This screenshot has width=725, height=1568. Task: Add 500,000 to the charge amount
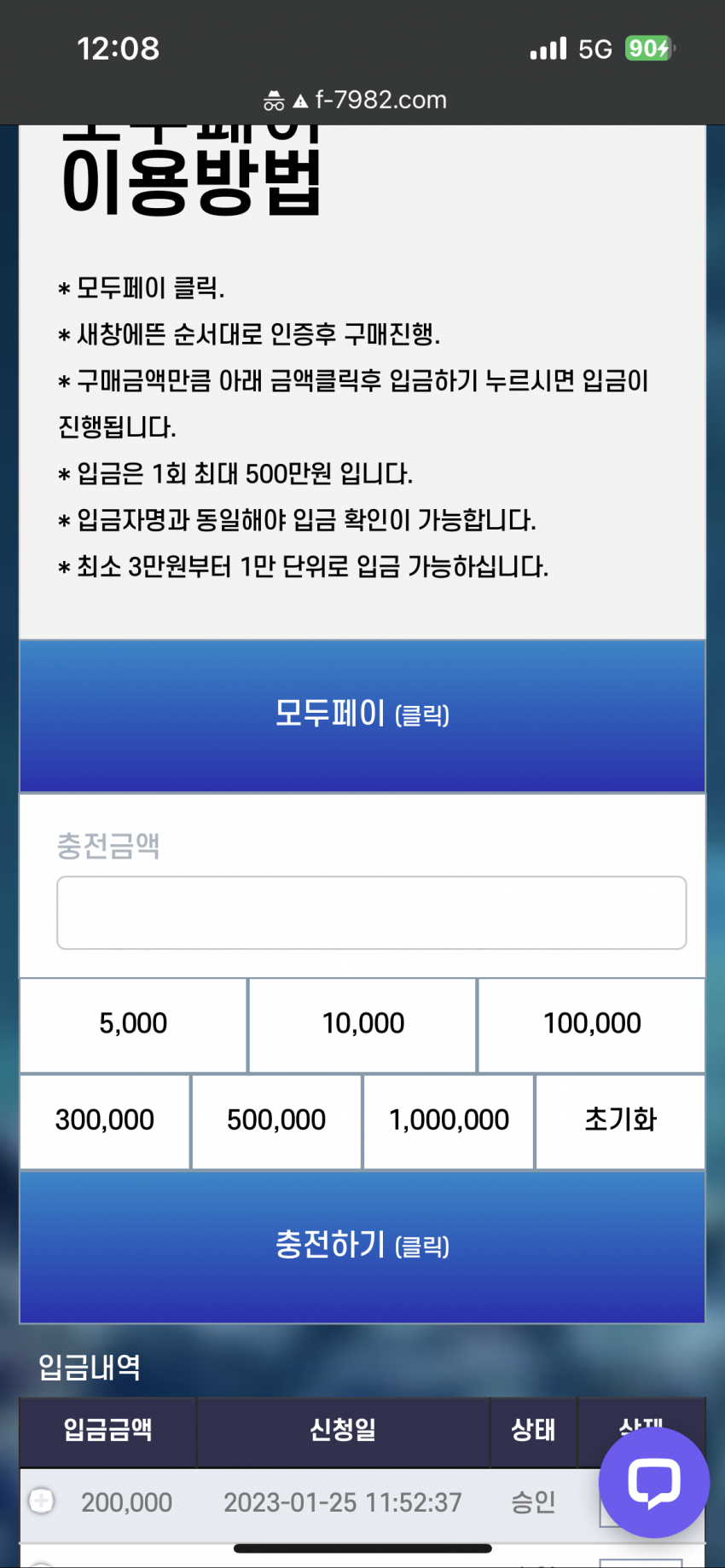276,1120
